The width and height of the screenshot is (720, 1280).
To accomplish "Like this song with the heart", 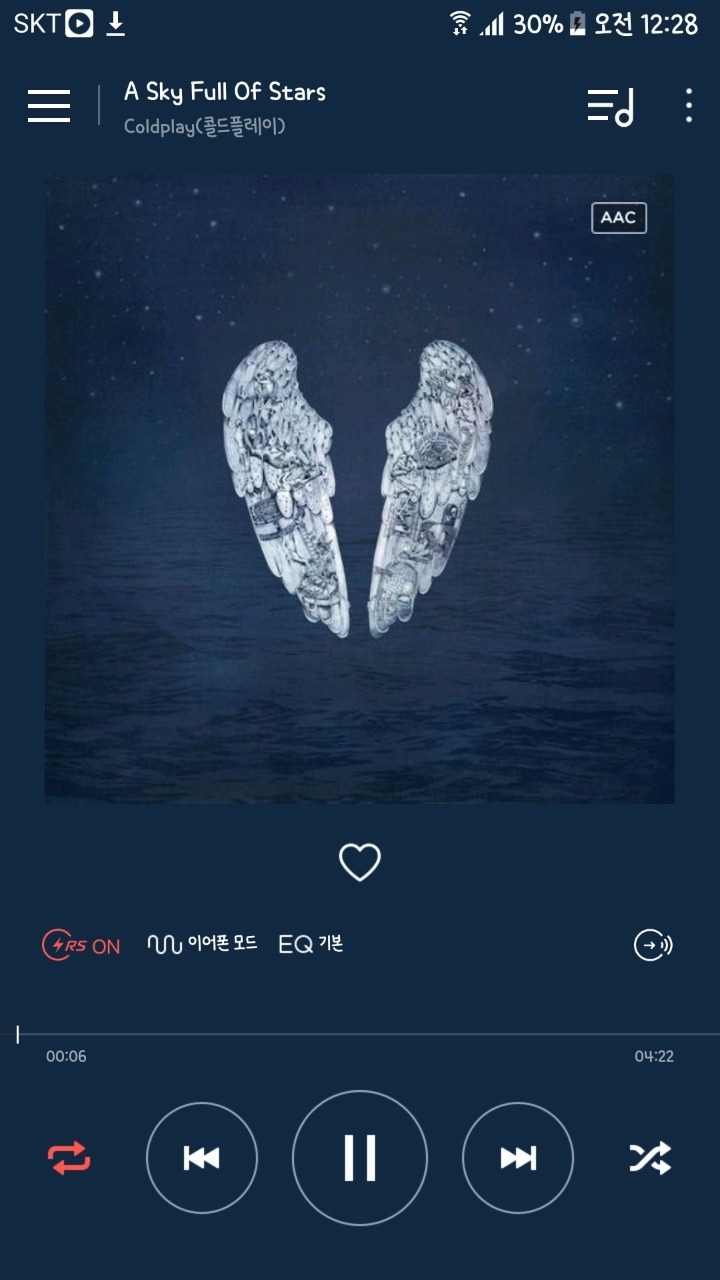I will [360, 862].
